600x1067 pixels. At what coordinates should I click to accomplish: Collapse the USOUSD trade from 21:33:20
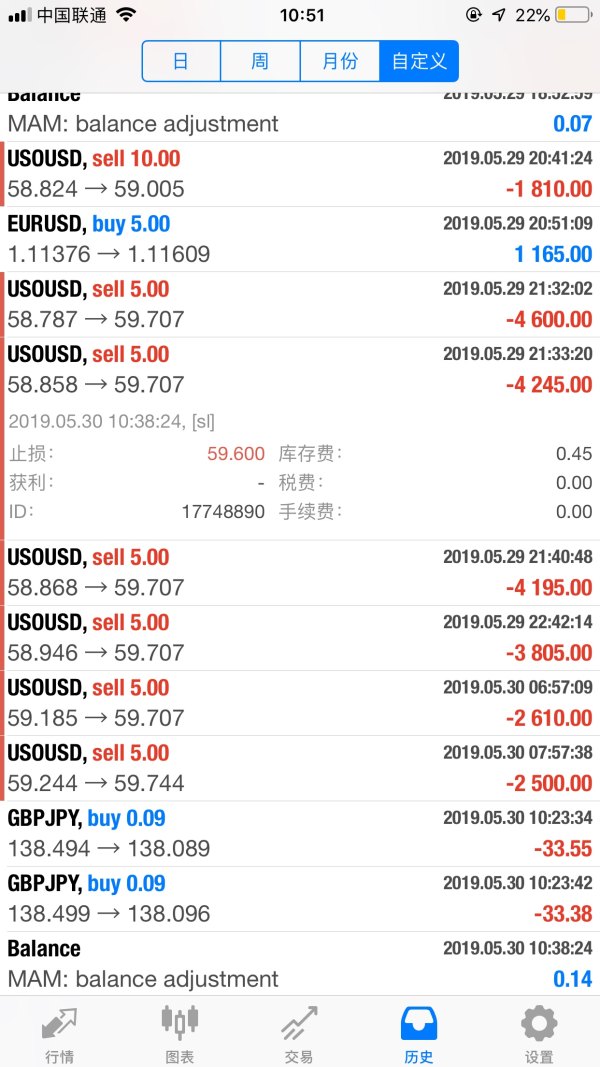(x=300, y=369)
